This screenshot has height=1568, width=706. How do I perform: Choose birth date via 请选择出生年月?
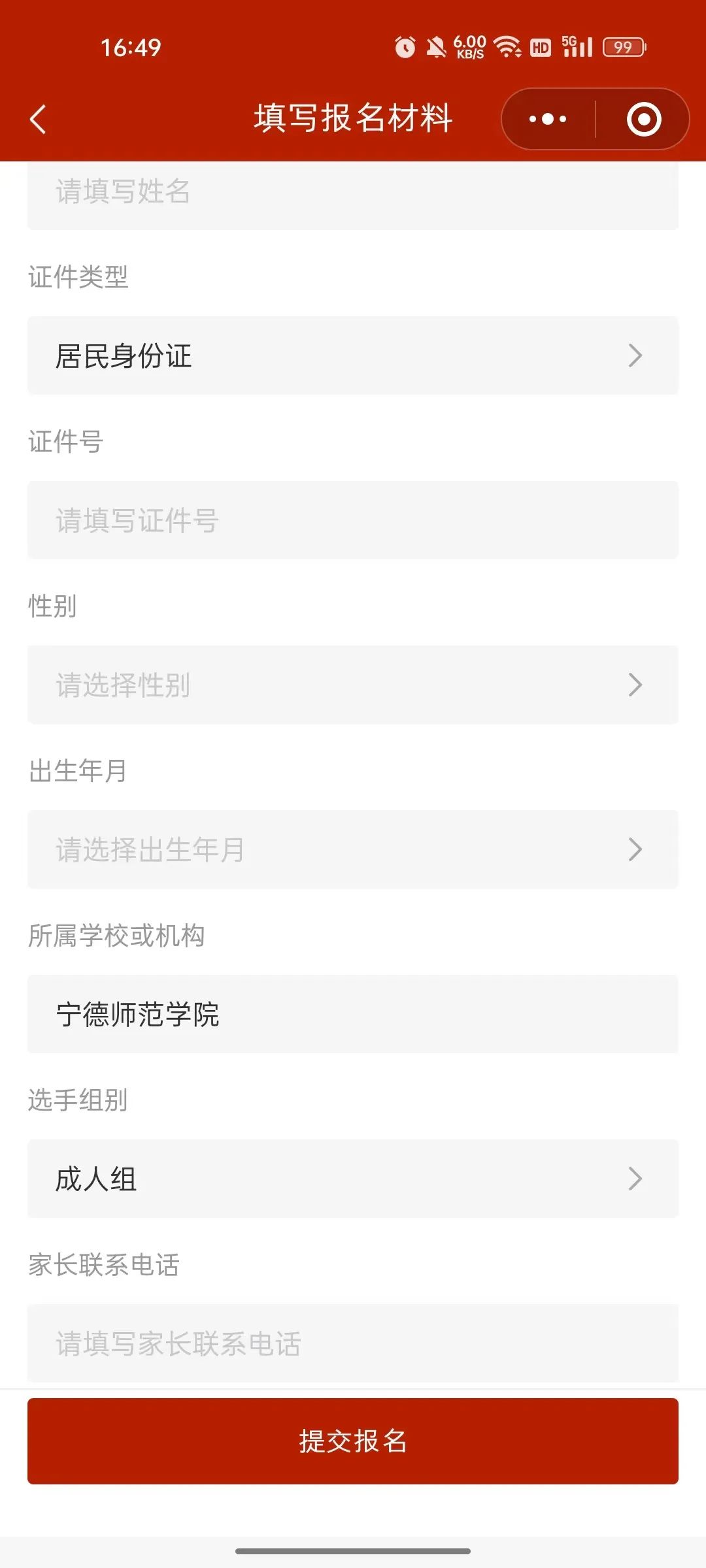[353, 849]
